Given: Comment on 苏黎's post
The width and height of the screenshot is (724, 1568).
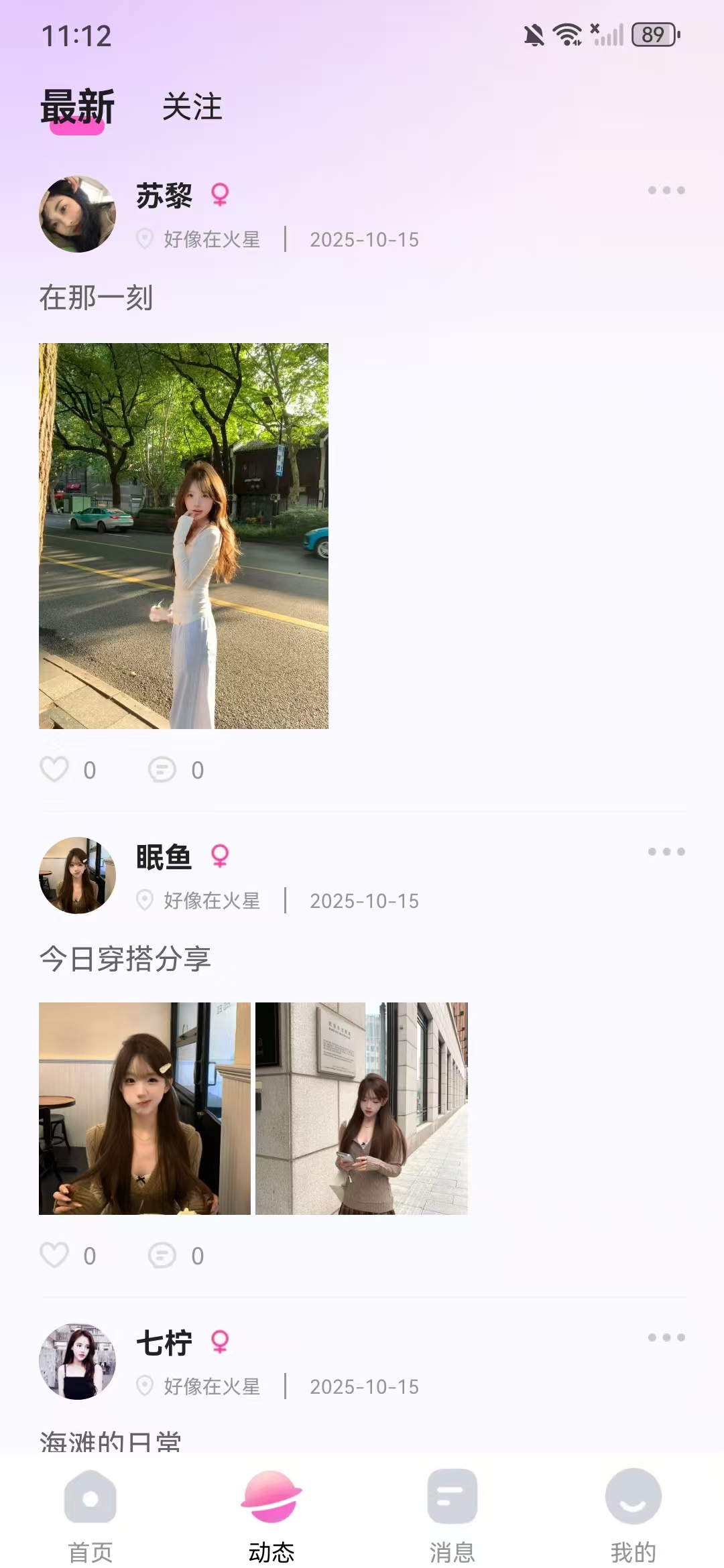Looking at the screenshot, I should coord(162,769).
